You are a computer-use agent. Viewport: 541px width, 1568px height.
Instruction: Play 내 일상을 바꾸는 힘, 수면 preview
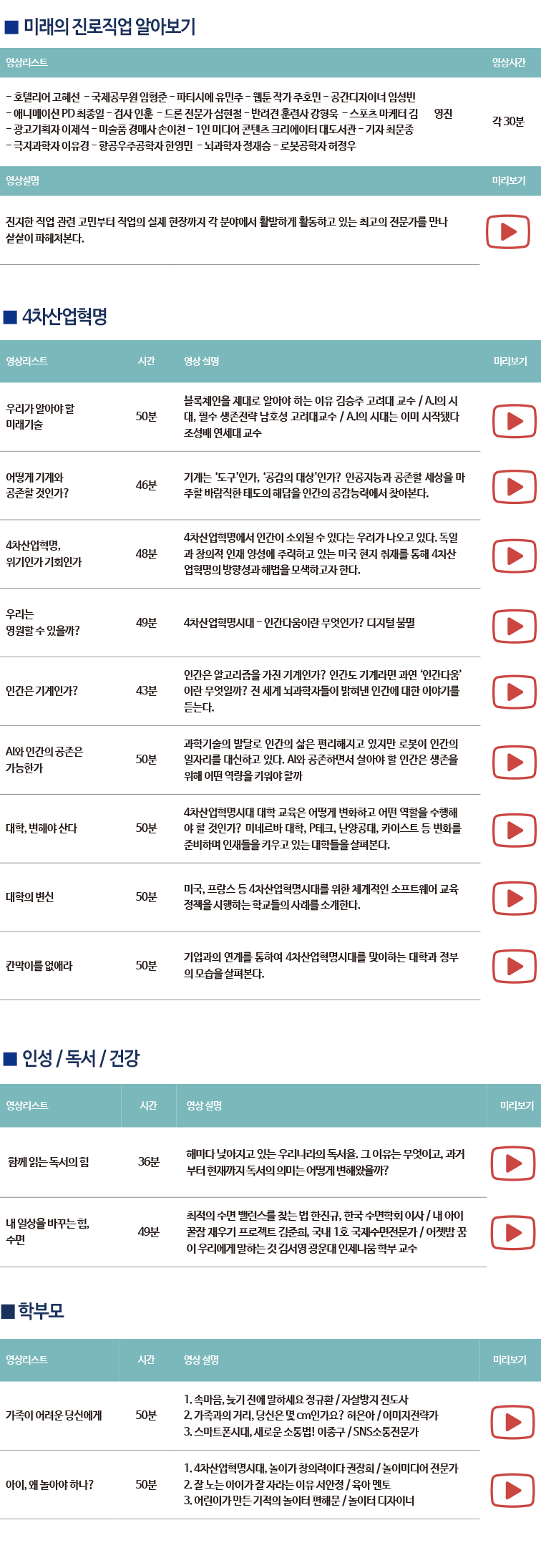[x=512, y=1231]
